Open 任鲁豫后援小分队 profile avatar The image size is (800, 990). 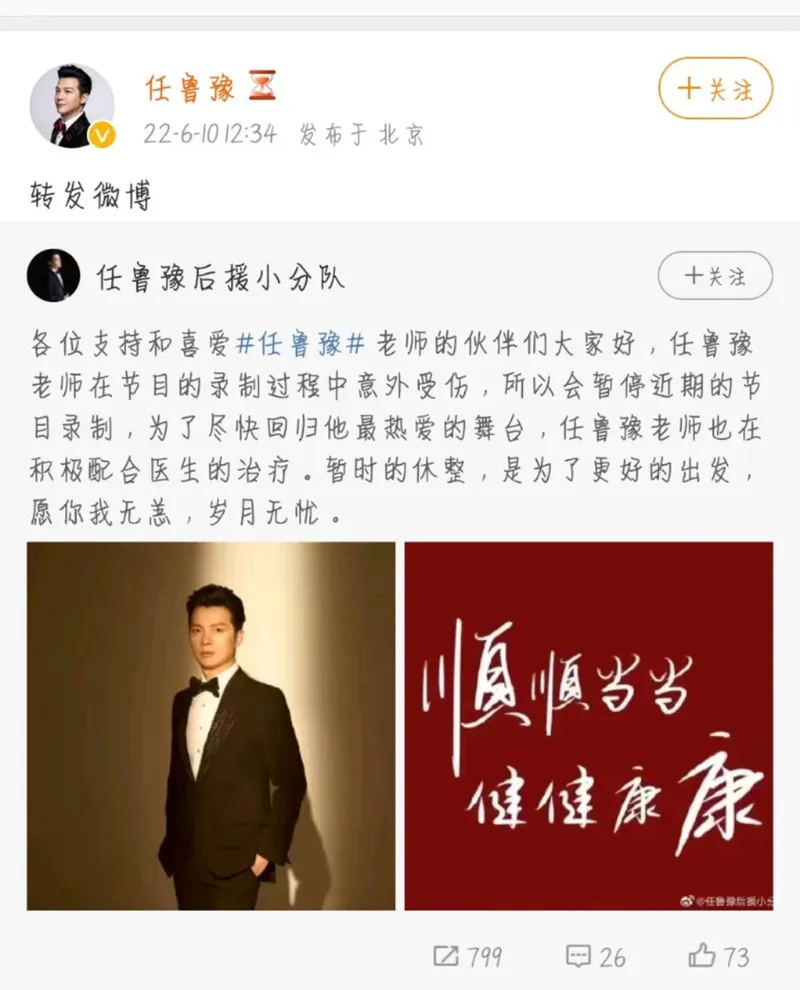[x=54, y=276]
